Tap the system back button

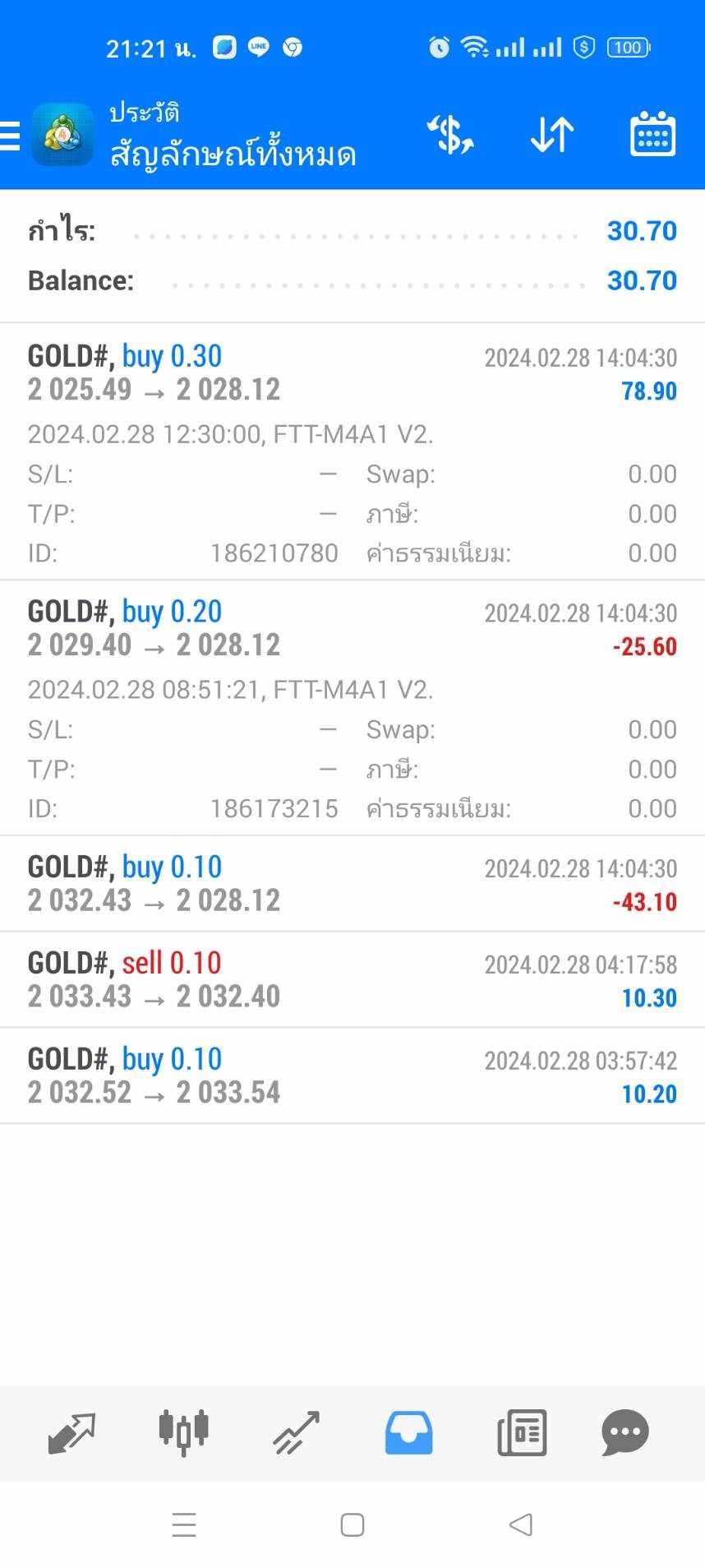point(521,1524)
